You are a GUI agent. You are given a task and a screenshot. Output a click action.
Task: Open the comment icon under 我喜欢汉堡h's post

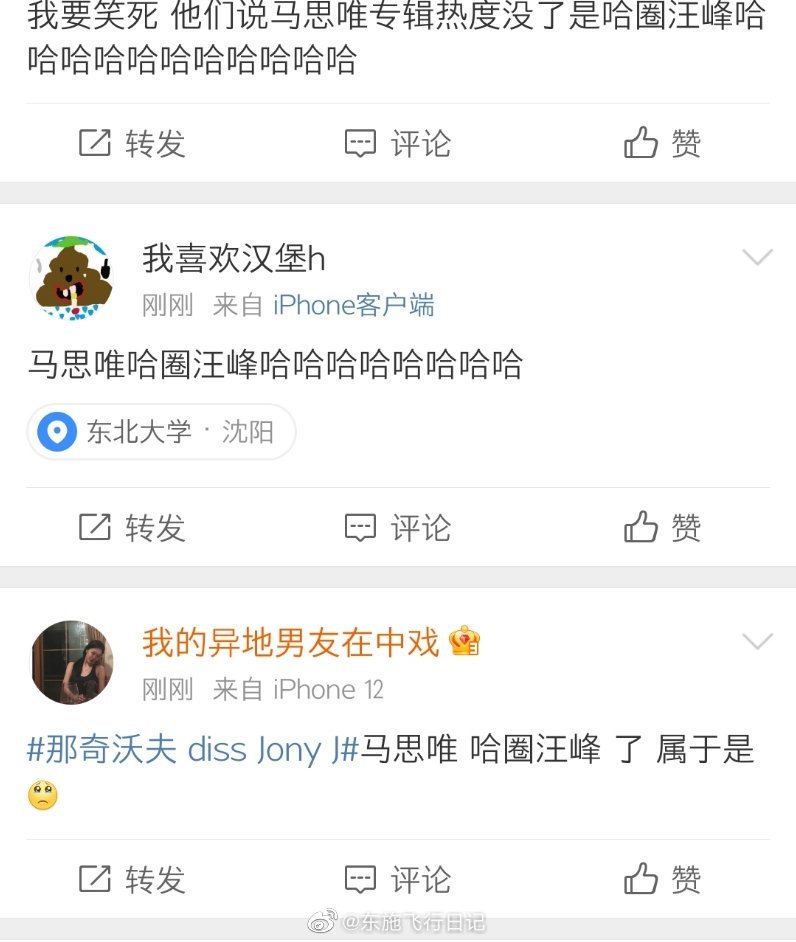click(360, 527)
